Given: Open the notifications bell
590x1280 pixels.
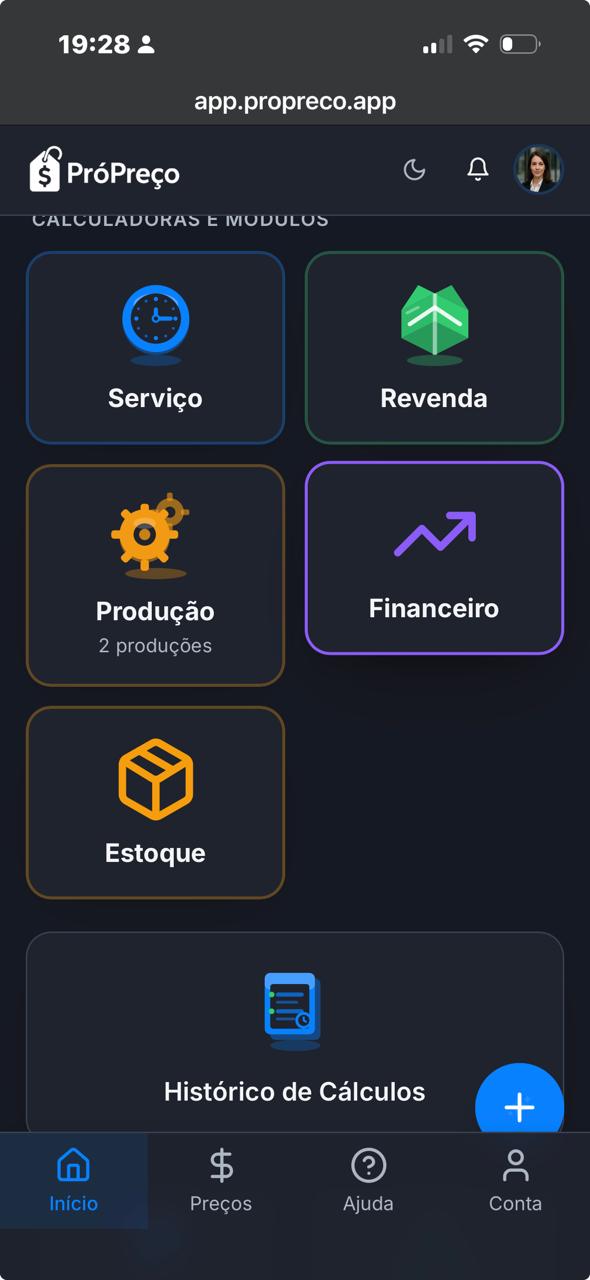Looking at the screenshot, I should 478,170.
